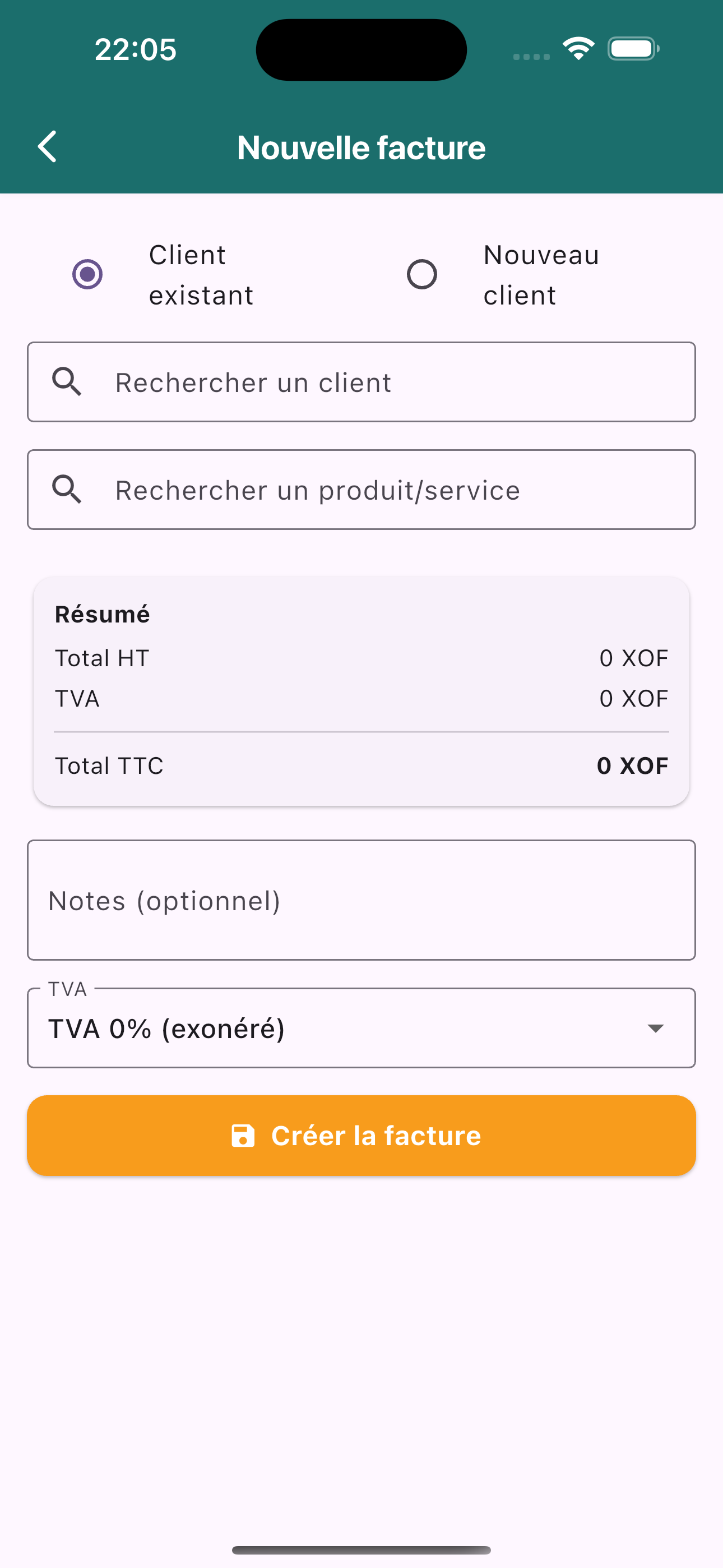Screen dimensions: 723x1568
Task: Tap the back arrow to leave Nouvelle facture
Action: [48, 147]
